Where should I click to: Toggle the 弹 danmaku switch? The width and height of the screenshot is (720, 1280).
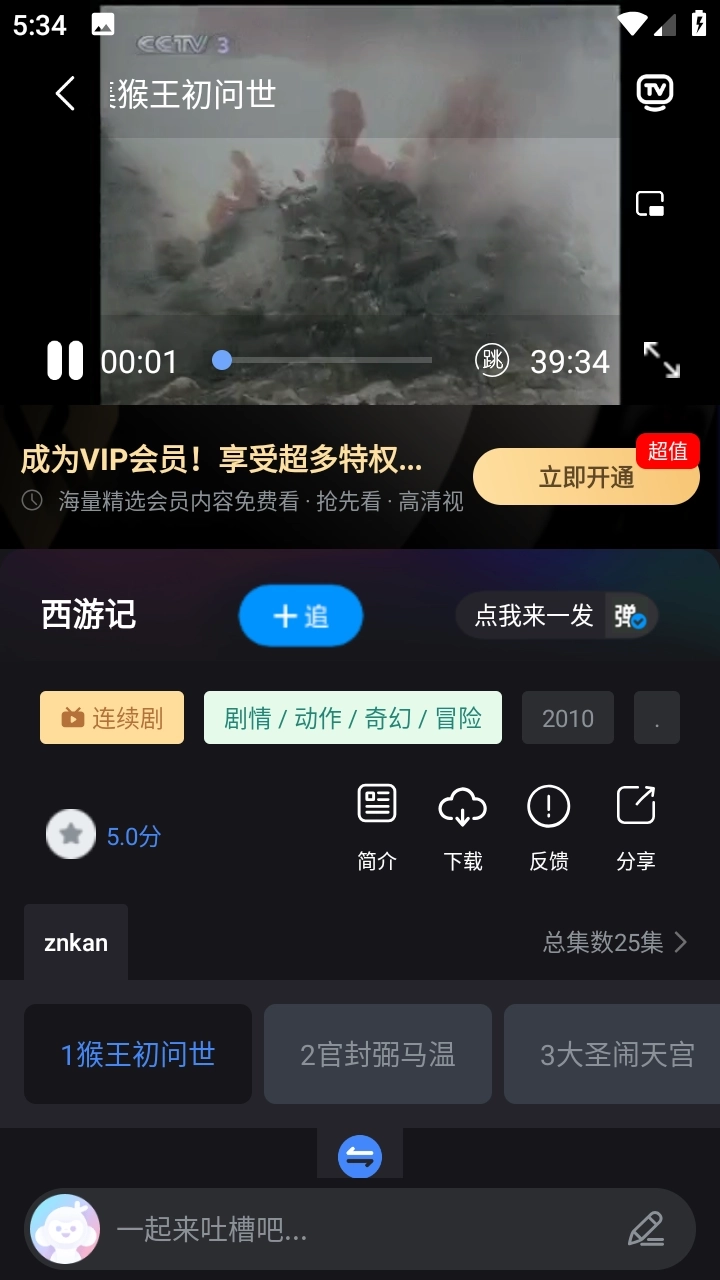[x=630, y=616]
